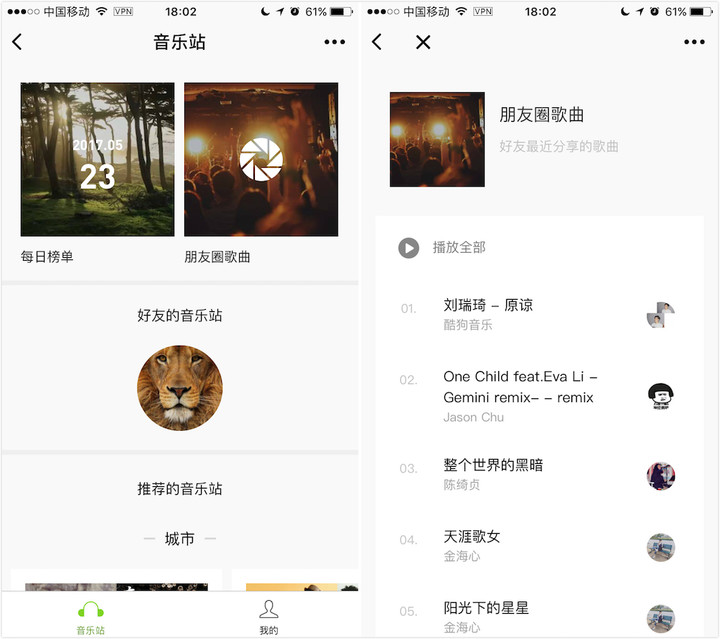Go back from the 音乐站 page

point(17,42)
